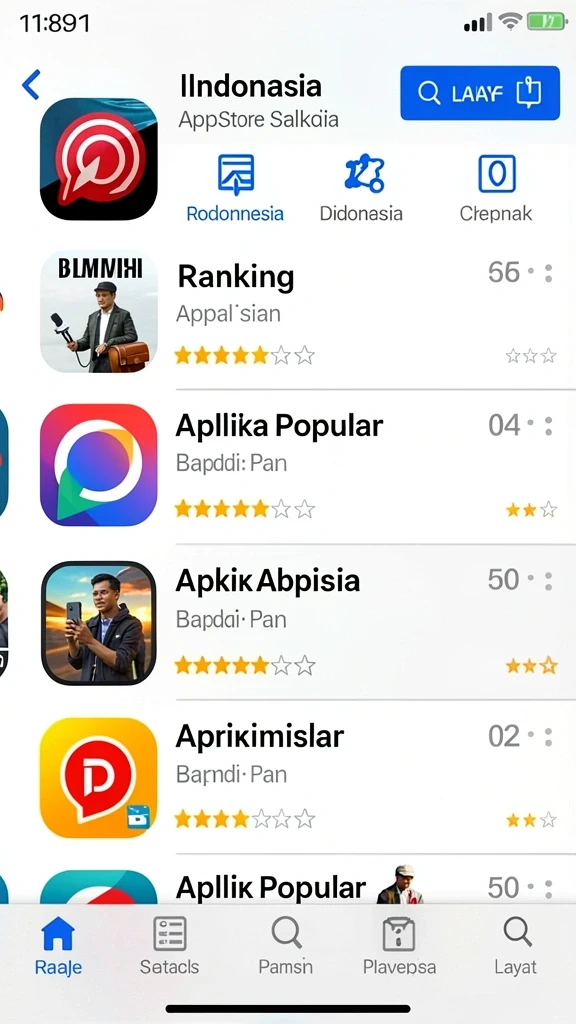This screenshot has width=576, height=1024.
Task: Open the Aprikimislar app entry
Action: point(307,777)
